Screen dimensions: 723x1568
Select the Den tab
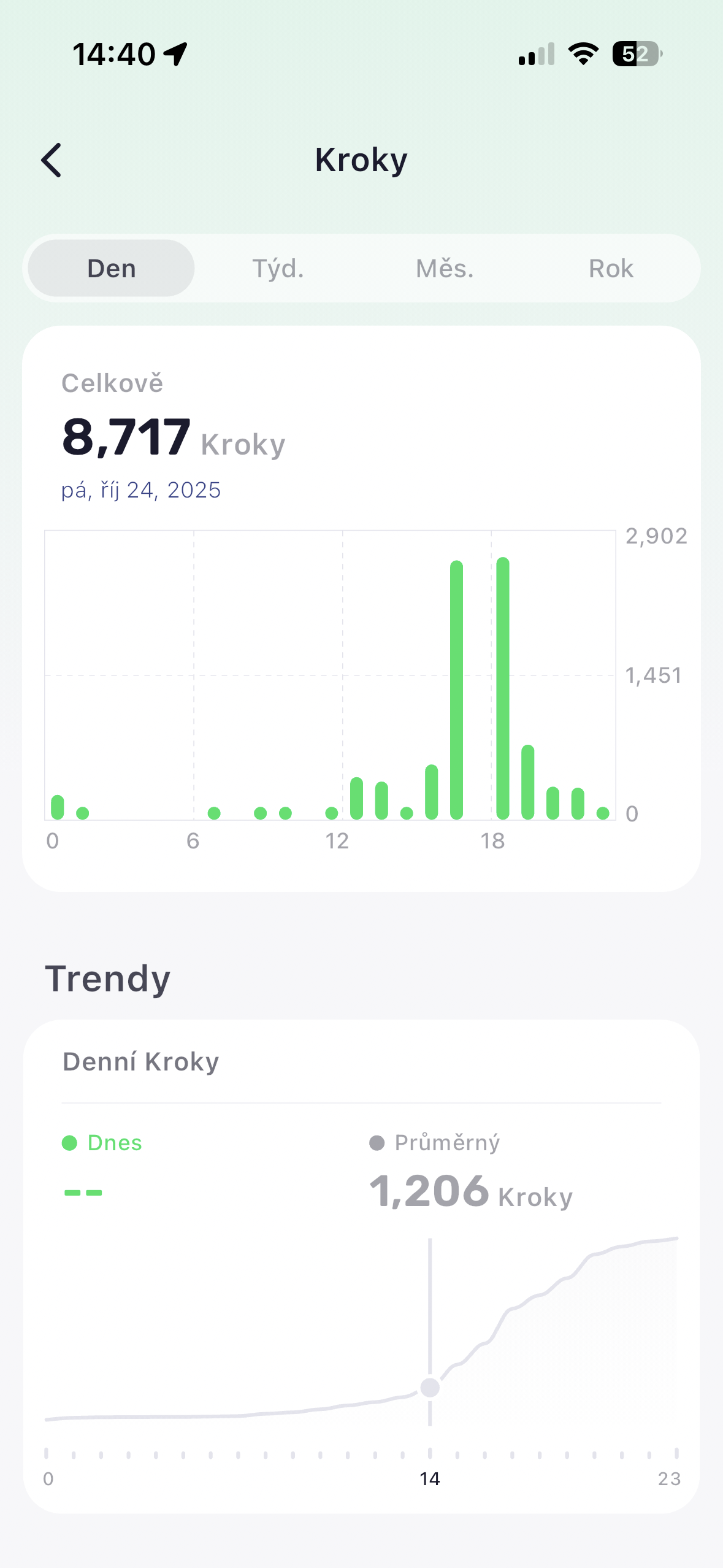pyautogui.click(x=112, y=269)
